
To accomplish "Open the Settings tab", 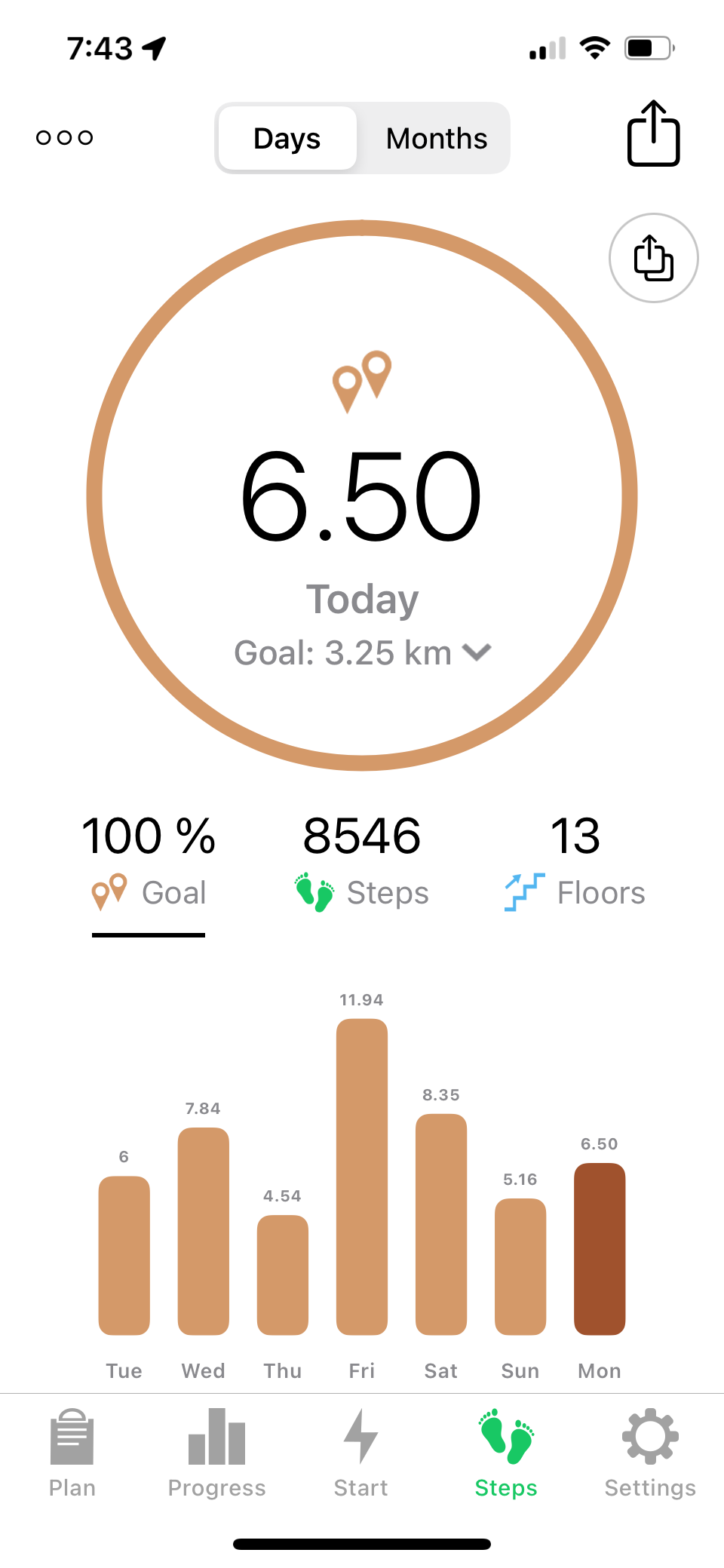I will pos(650,1453).
